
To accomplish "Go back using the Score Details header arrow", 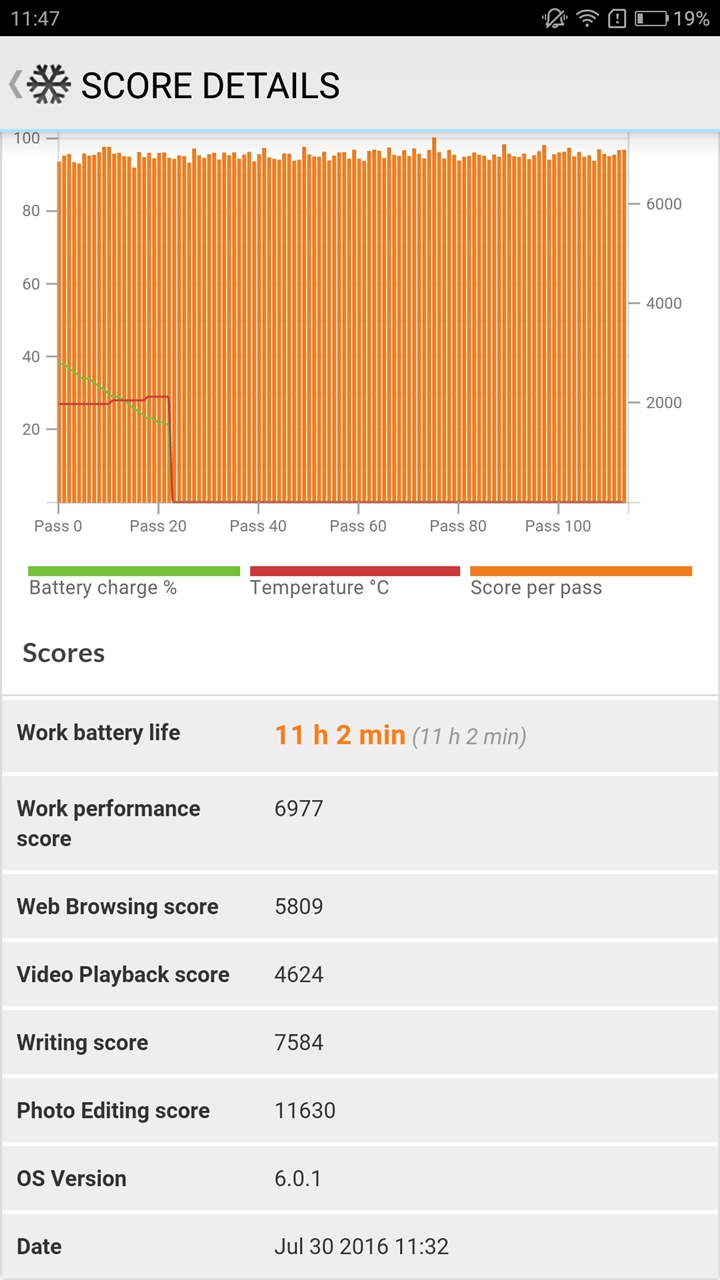I will (x=16, y=85).
